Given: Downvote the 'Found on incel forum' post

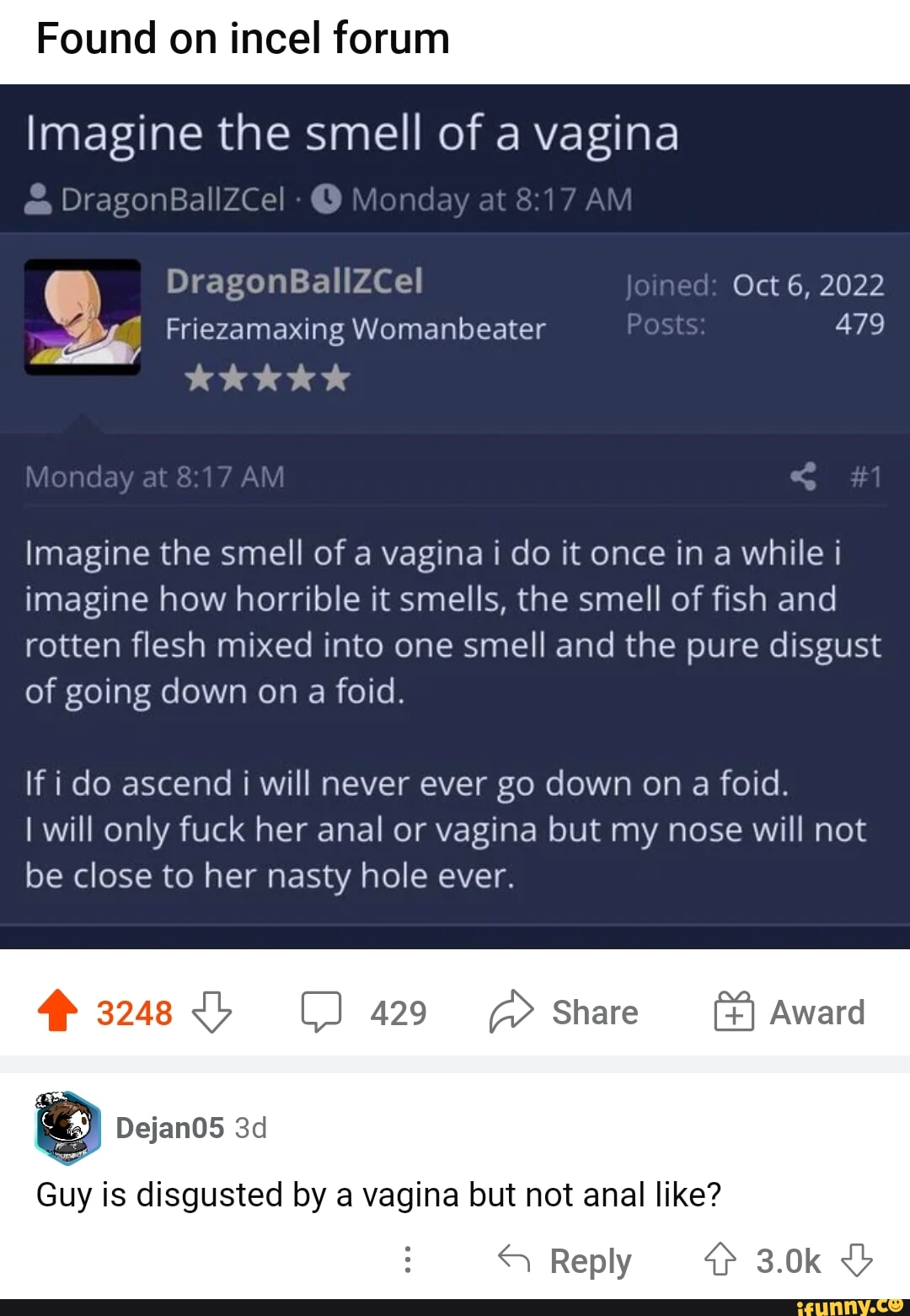Looking at the screenshot, I should point(211,1012).
